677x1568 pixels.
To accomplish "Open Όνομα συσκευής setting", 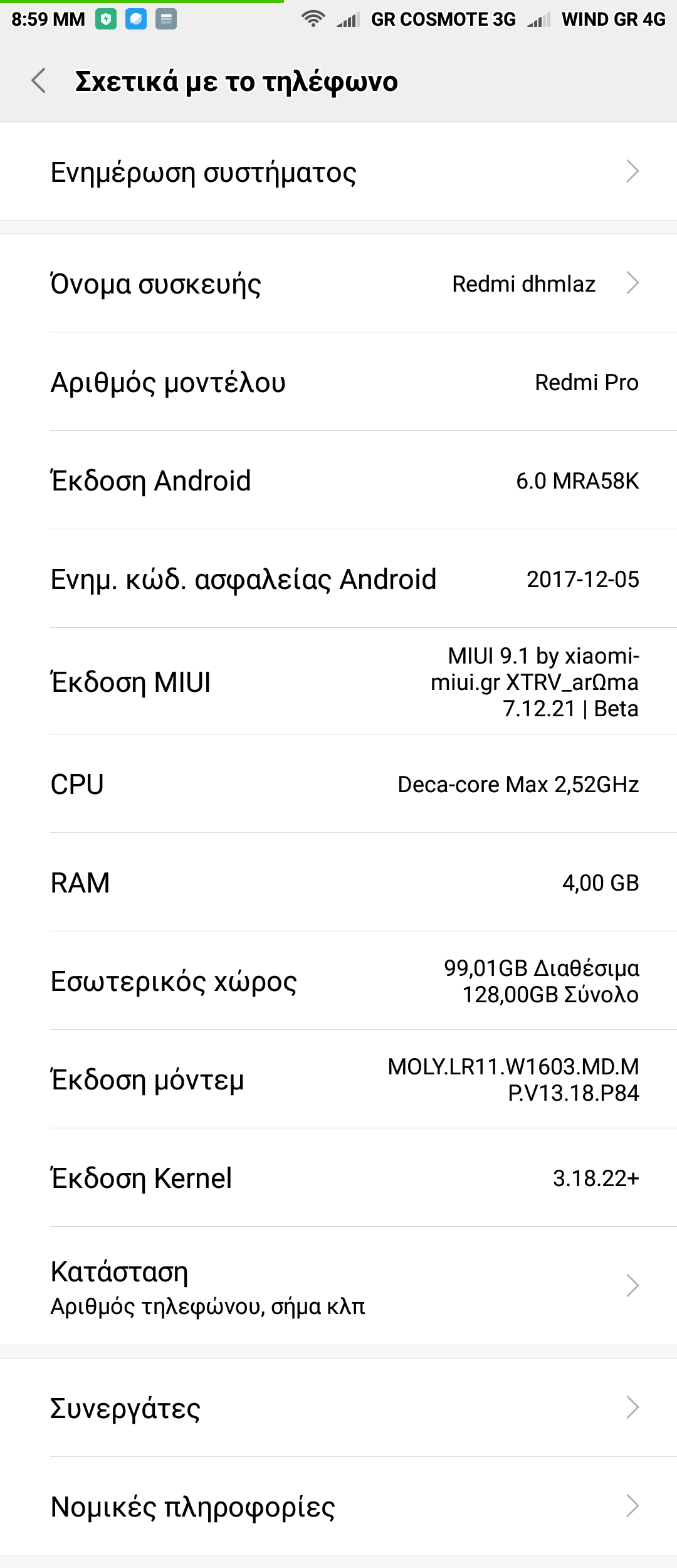I will pyautogui.click(x=338, y=283).
